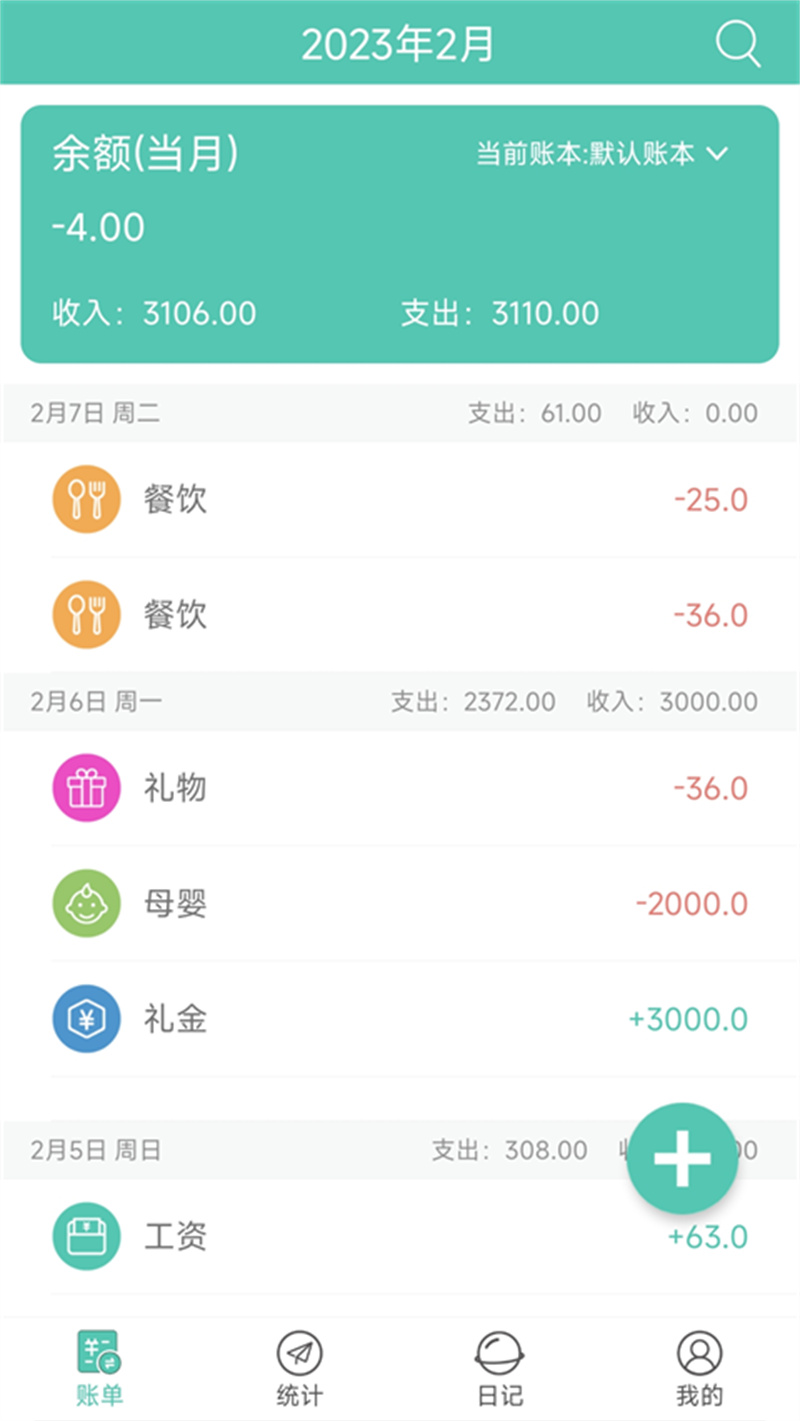800x1421 pixels.
Task: Open the search icon
Action: click(737, 43)
